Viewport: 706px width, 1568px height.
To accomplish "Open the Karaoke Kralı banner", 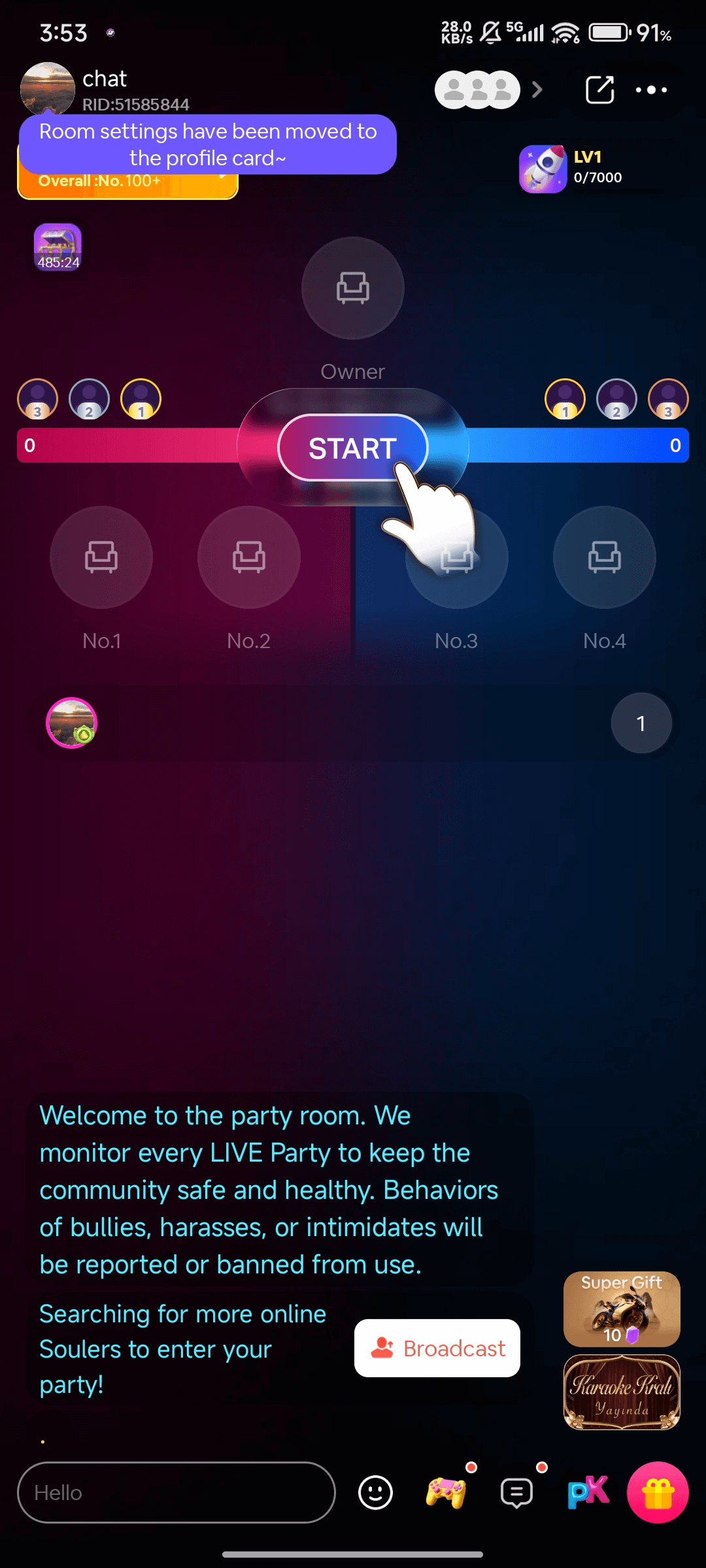I will click(622, 1392).
